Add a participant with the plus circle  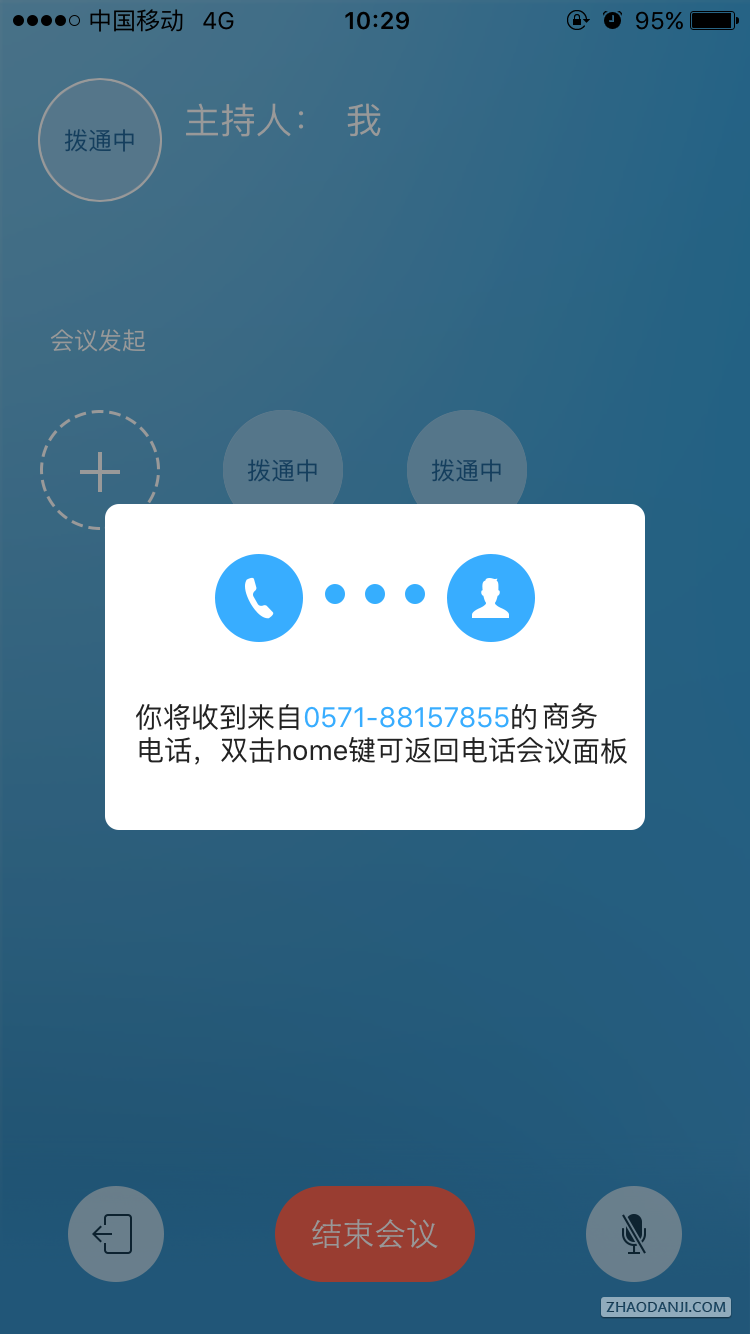tap(99, 468)
